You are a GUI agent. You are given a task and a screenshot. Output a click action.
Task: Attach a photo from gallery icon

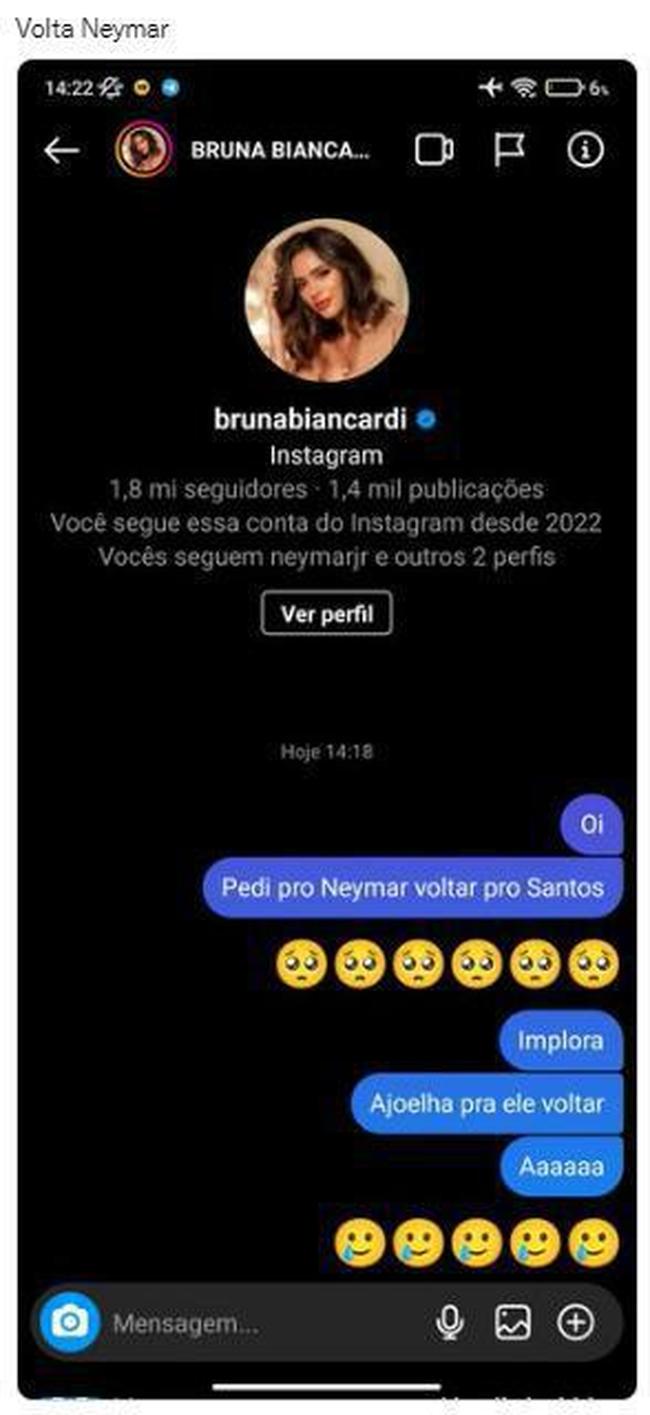click(513, 1323)
